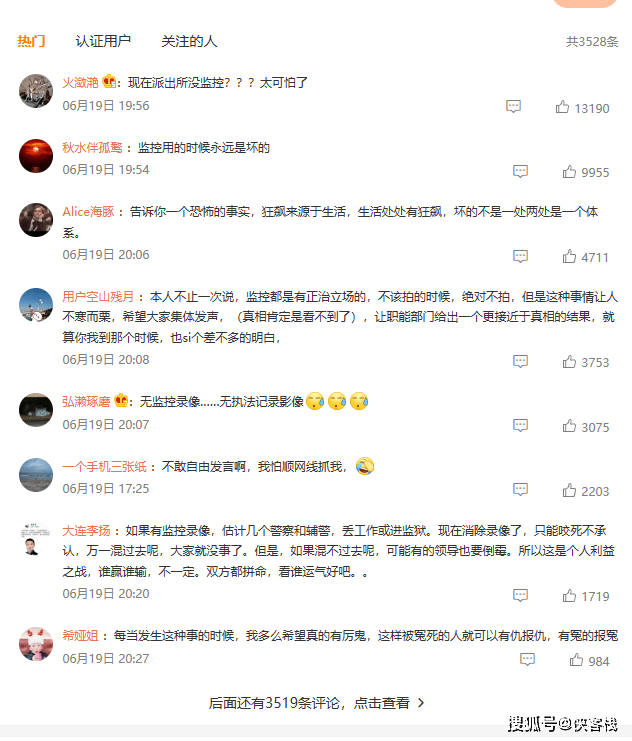
Task: Like Alice海豚's comment
Action: point(569,257)
